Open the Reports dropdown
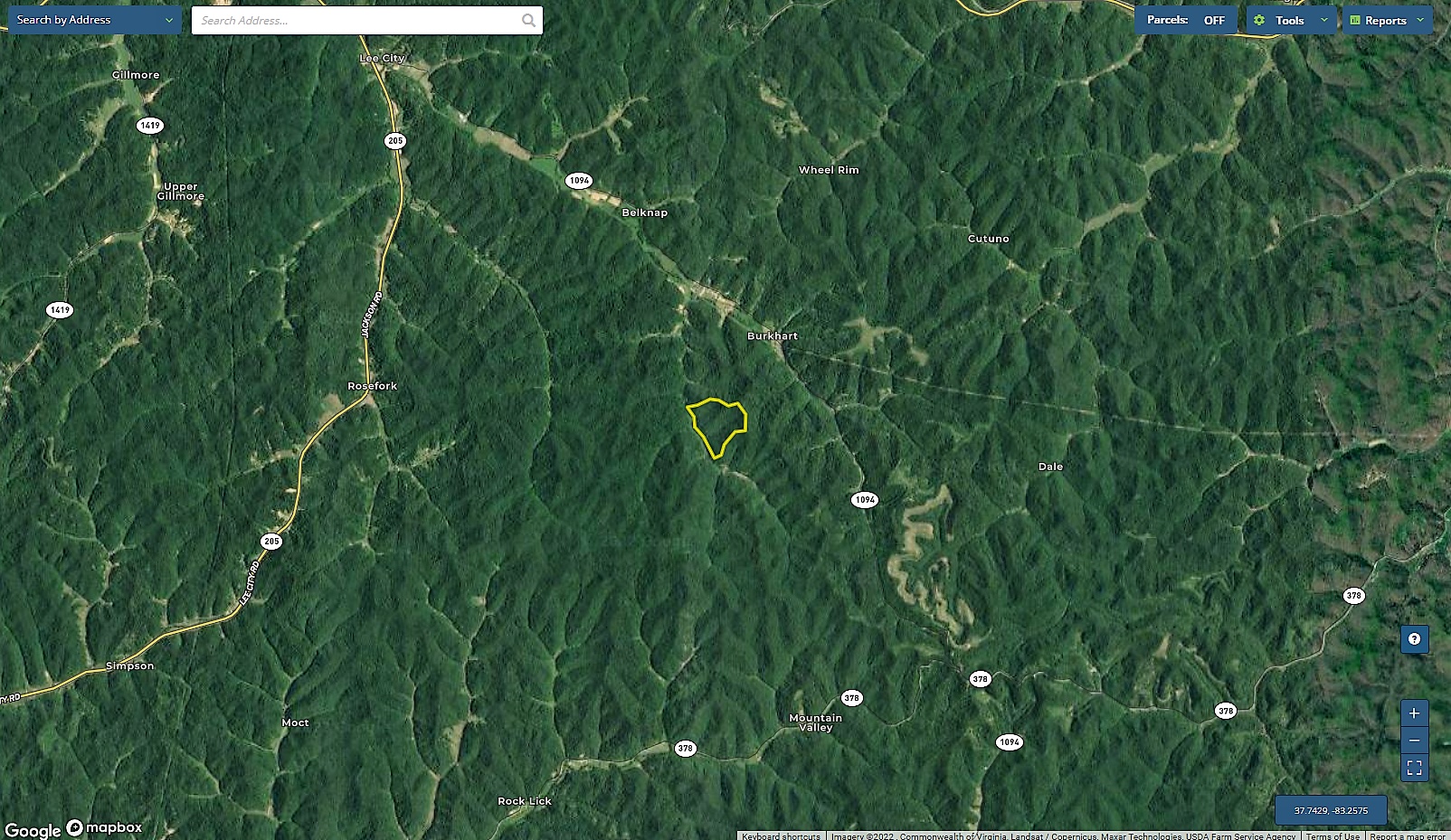 pos(1386,20)
